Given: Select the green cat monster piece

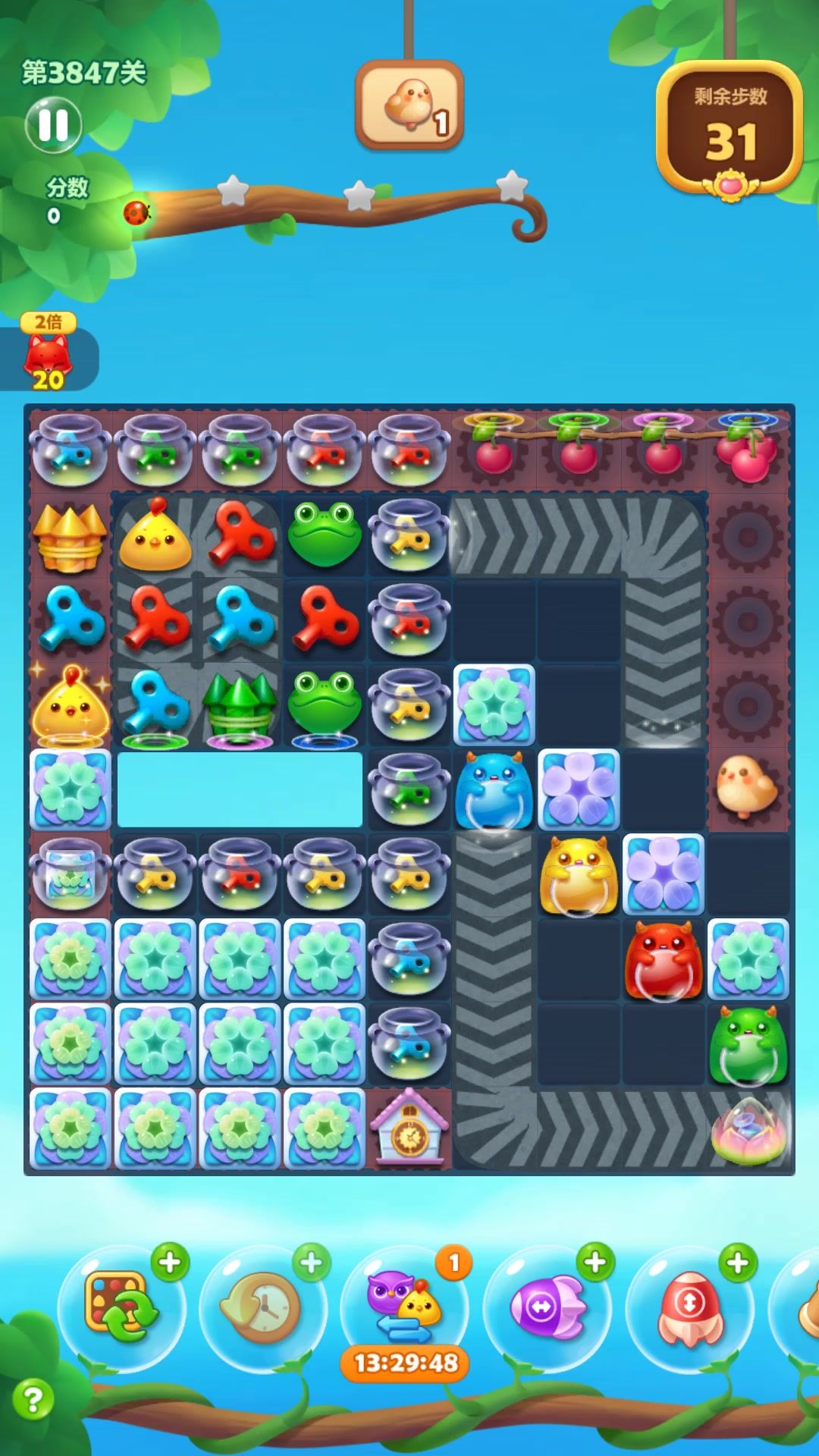Looking at the screenshot, I should click(748, 1046).
